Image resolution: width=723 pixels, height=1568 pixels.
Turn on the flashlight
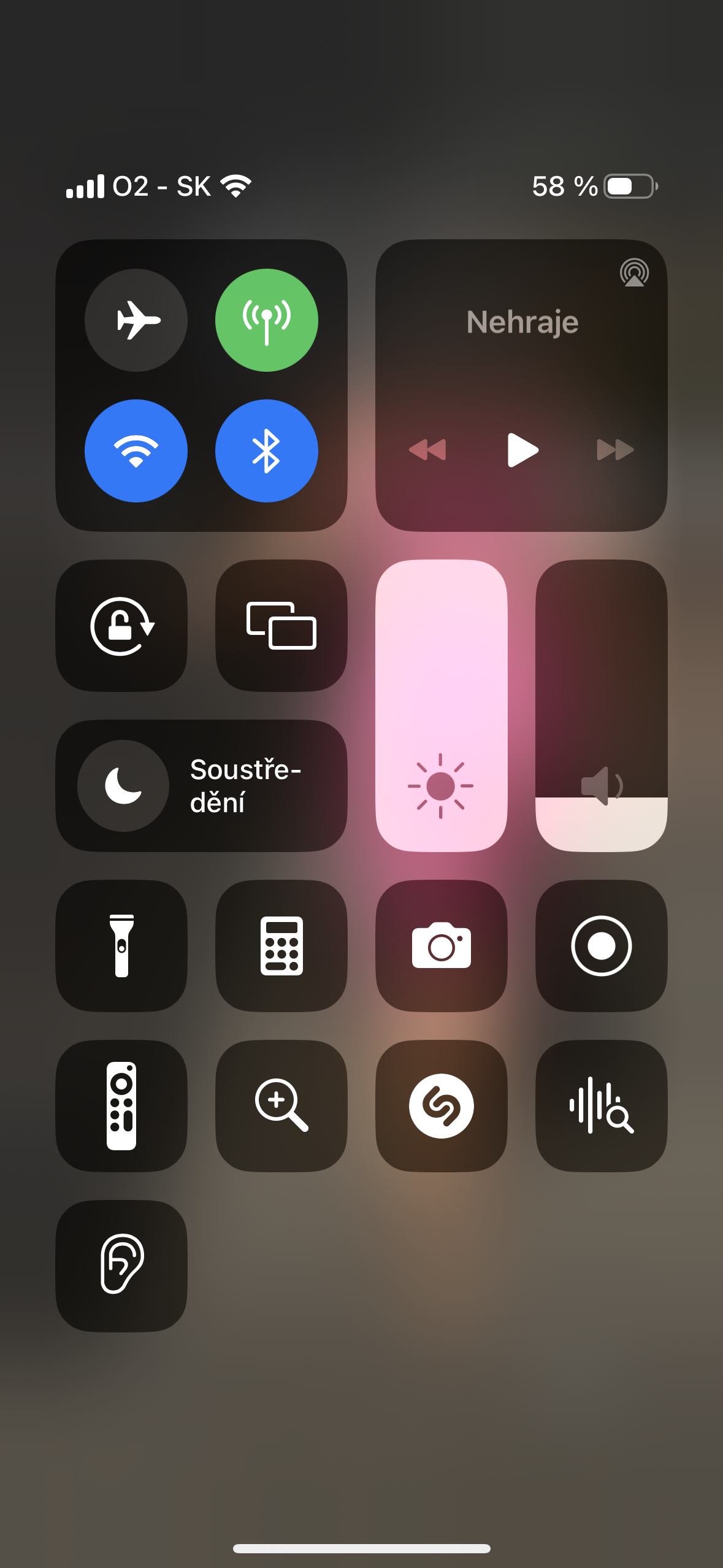click(121, 945)
